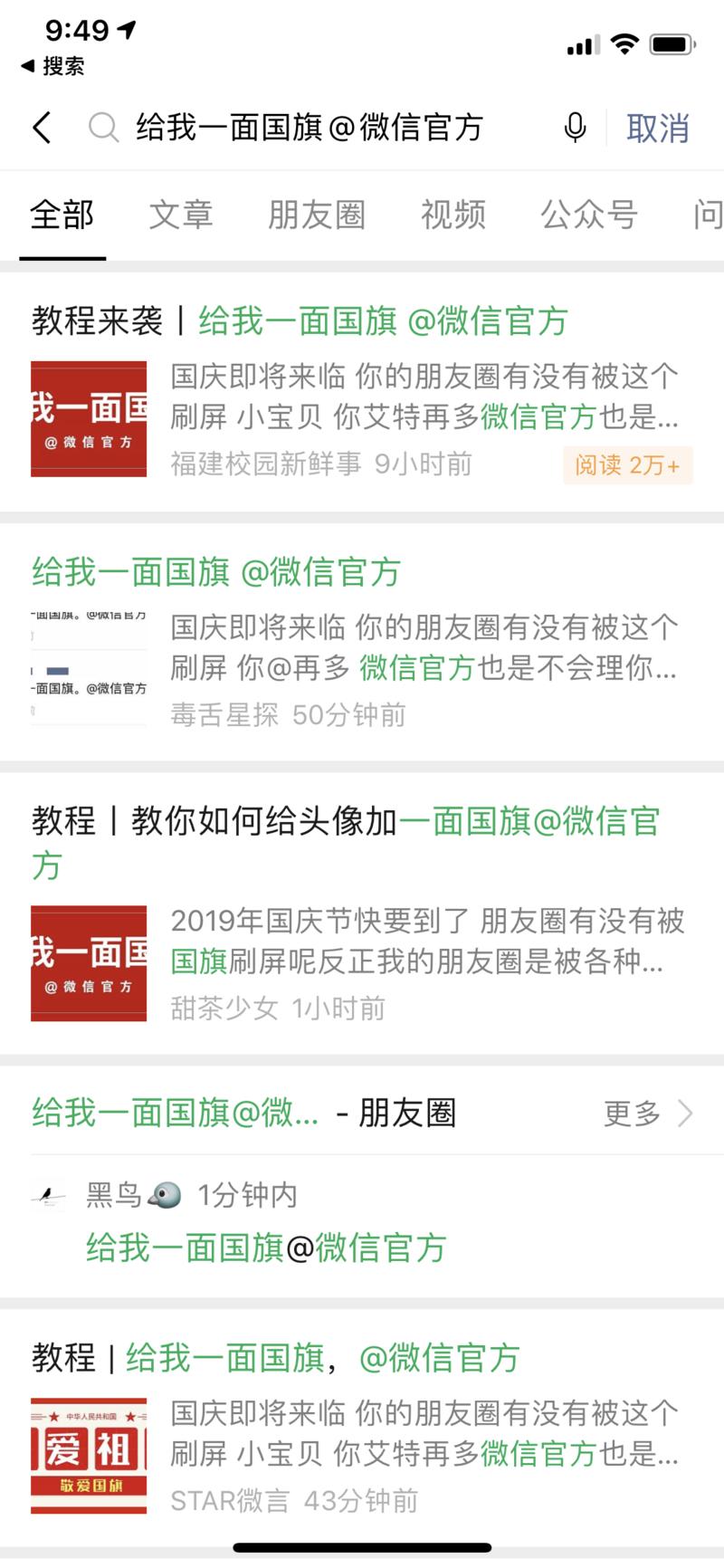
Task: Click the 阅读 2万+ label
Action: click(x=627, y=464)
